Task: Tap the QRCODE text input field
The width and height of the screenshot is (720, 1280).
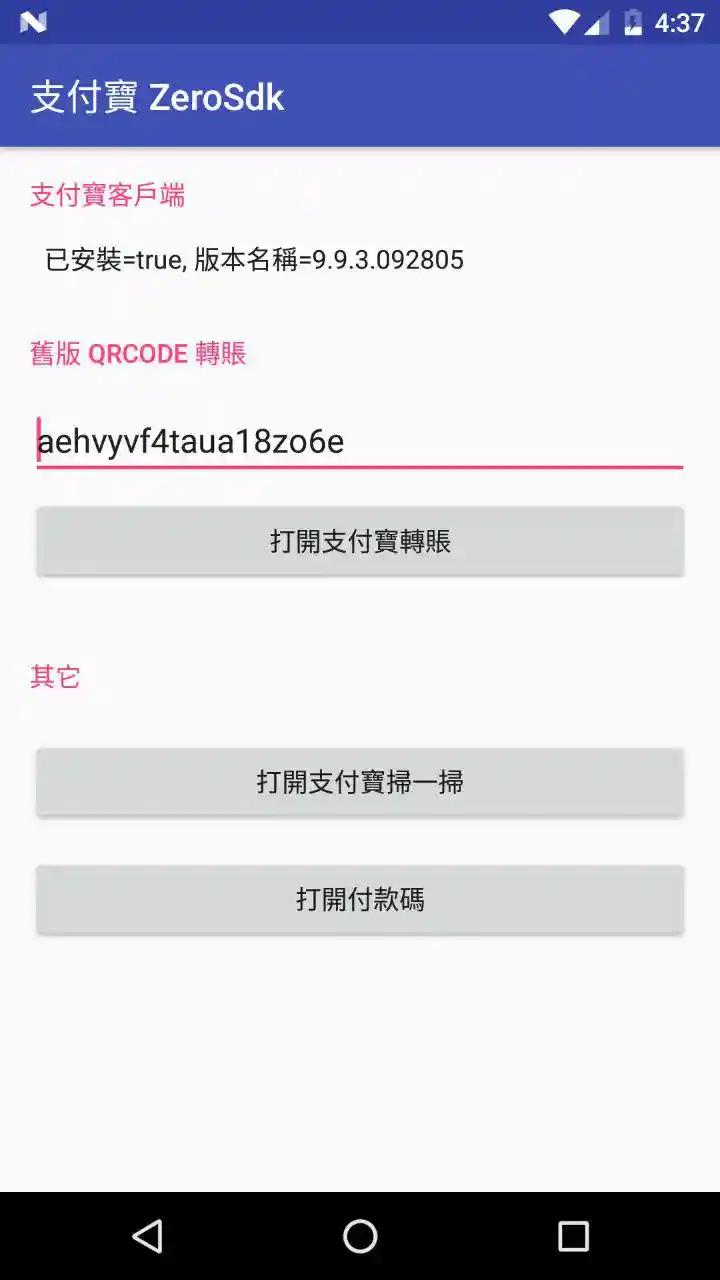Action: click(360, 441)
